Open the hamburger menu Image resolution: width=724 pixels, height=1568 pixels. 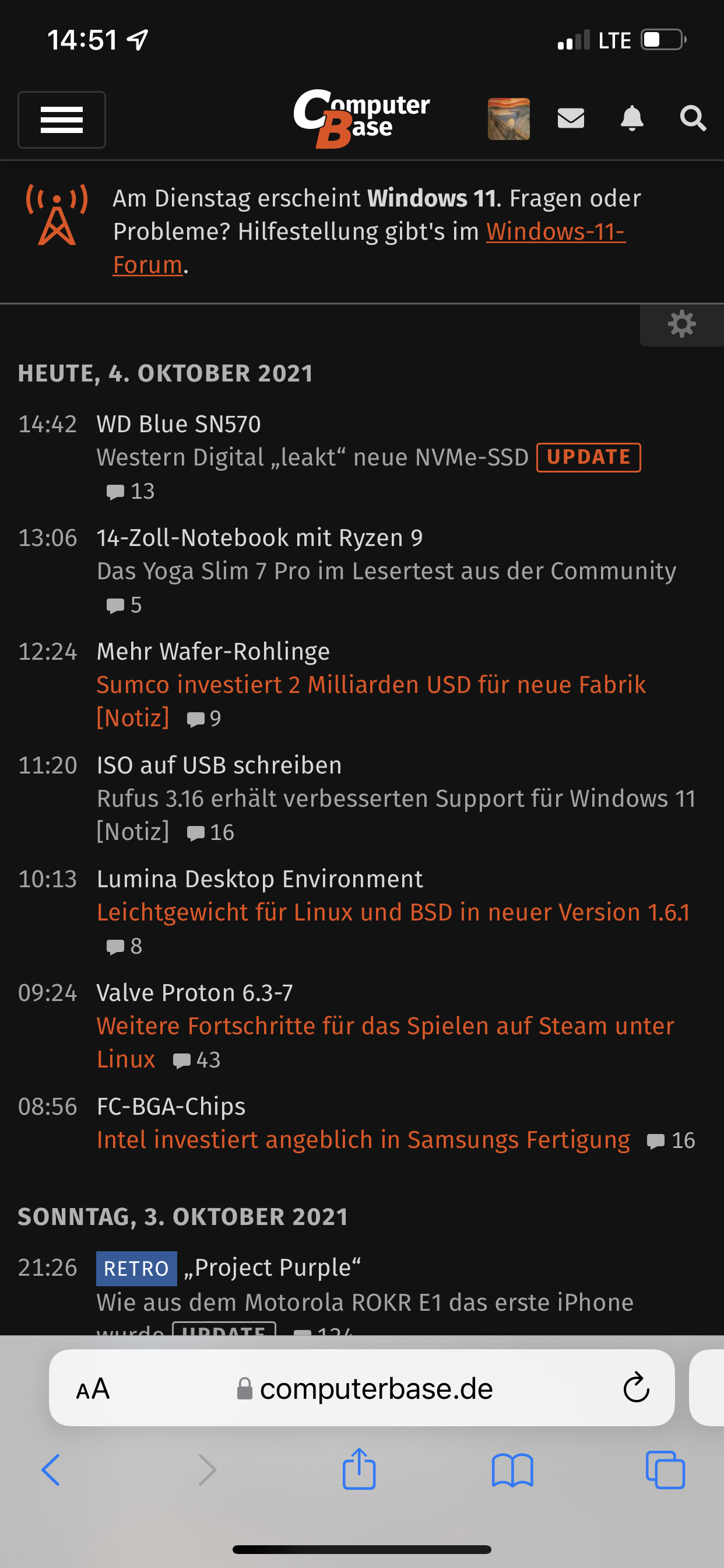(61, 120)
